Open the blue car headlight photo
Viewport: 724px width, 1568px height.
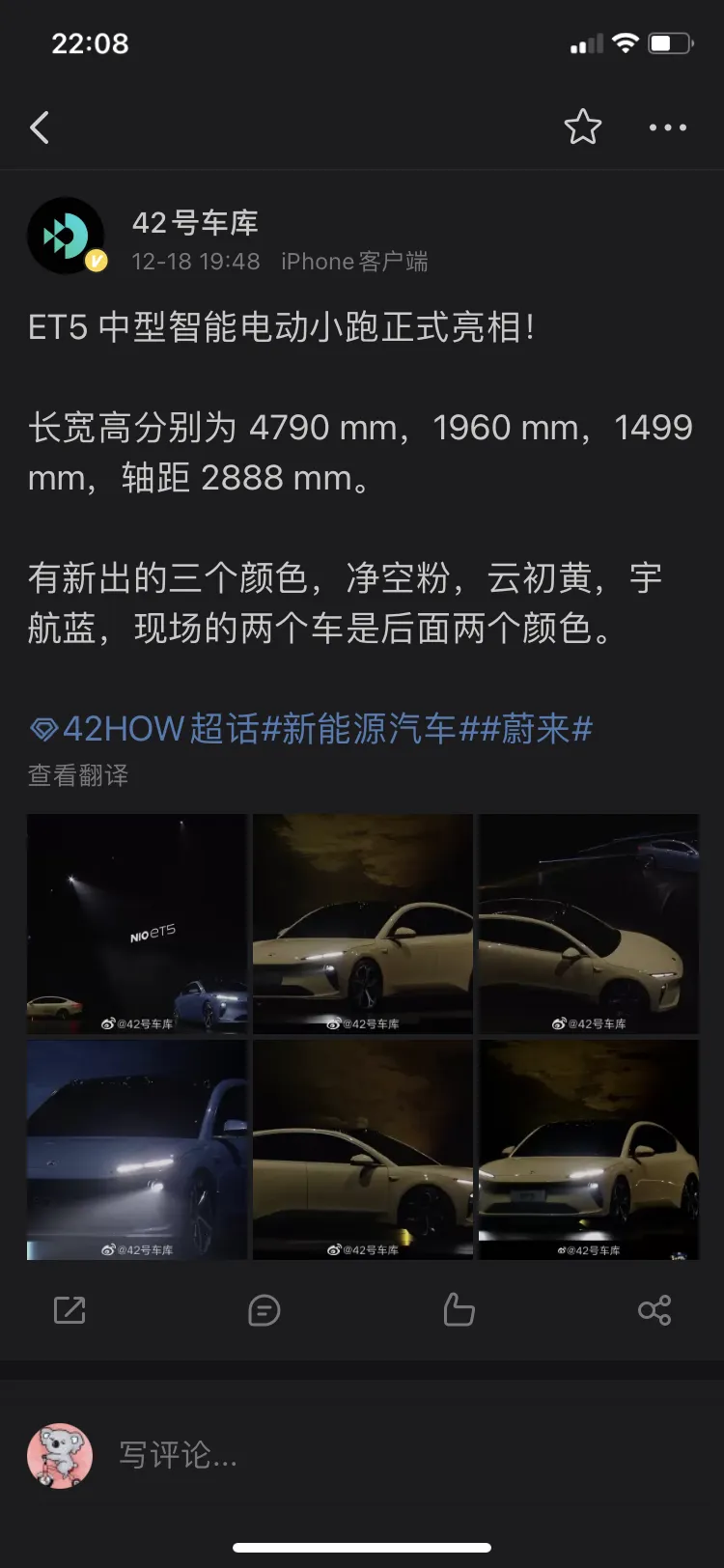click(x=137, y=1150)
